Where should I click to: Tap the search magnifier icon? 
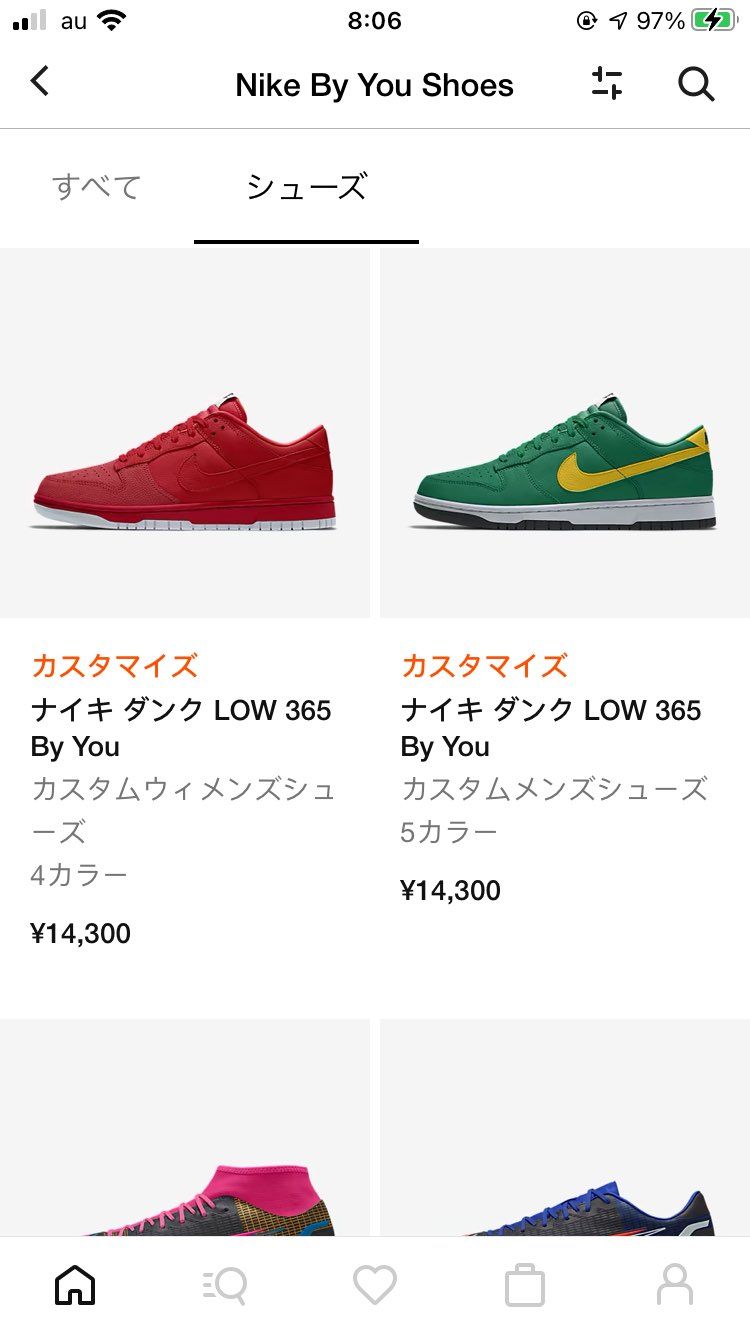(696, 85)
